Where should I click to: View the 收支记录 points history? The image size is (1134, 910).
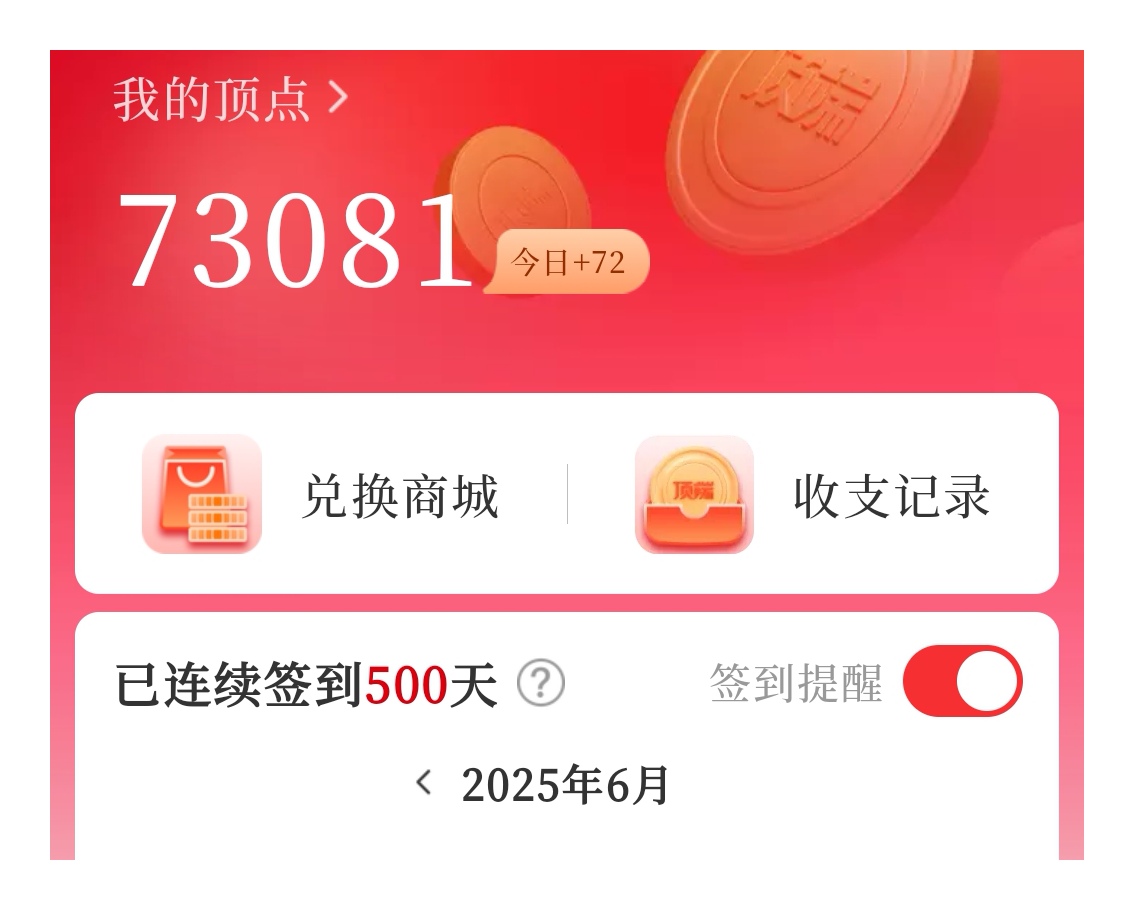pyautogui.click(x=814, y=494)
